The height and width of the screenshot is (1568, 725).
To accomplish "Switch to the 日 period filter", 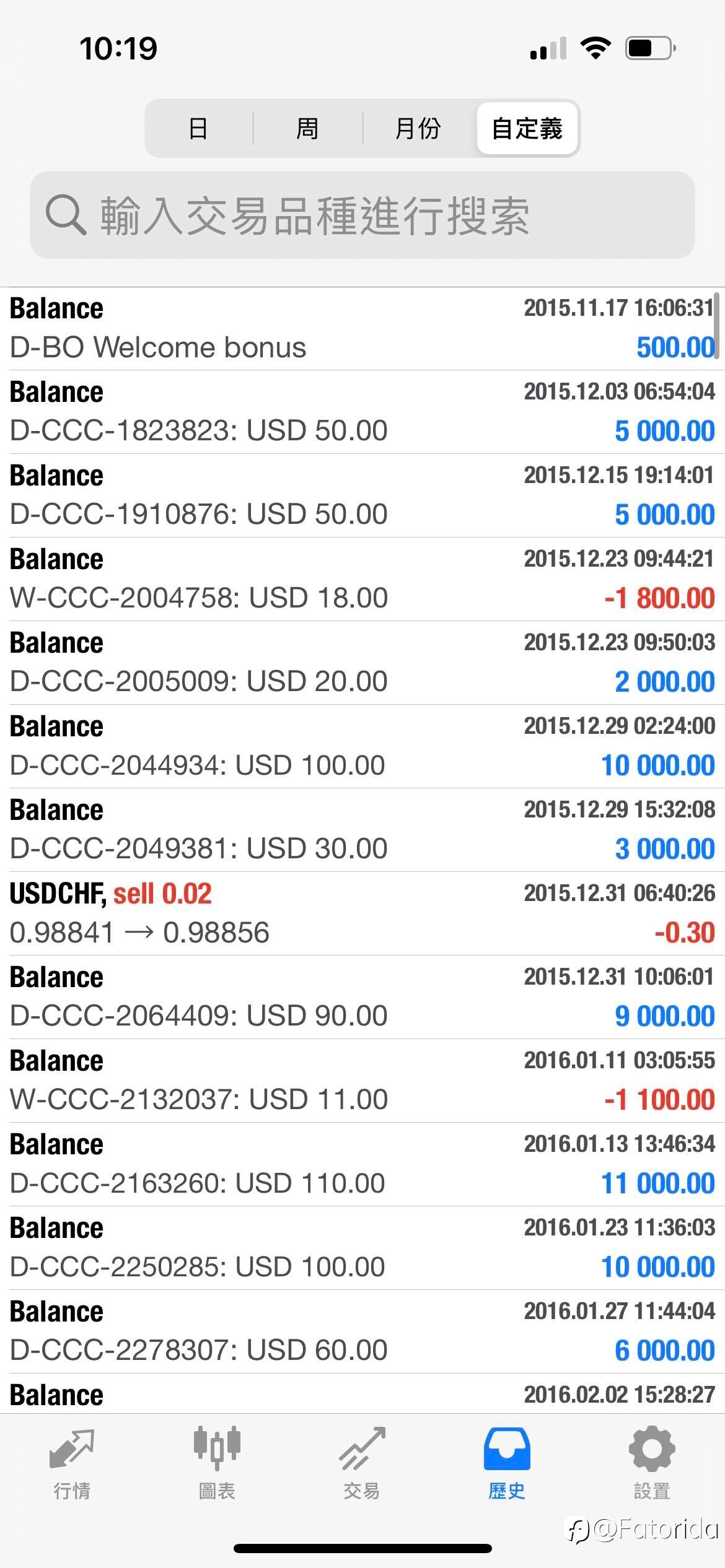I will click(198, 128).
